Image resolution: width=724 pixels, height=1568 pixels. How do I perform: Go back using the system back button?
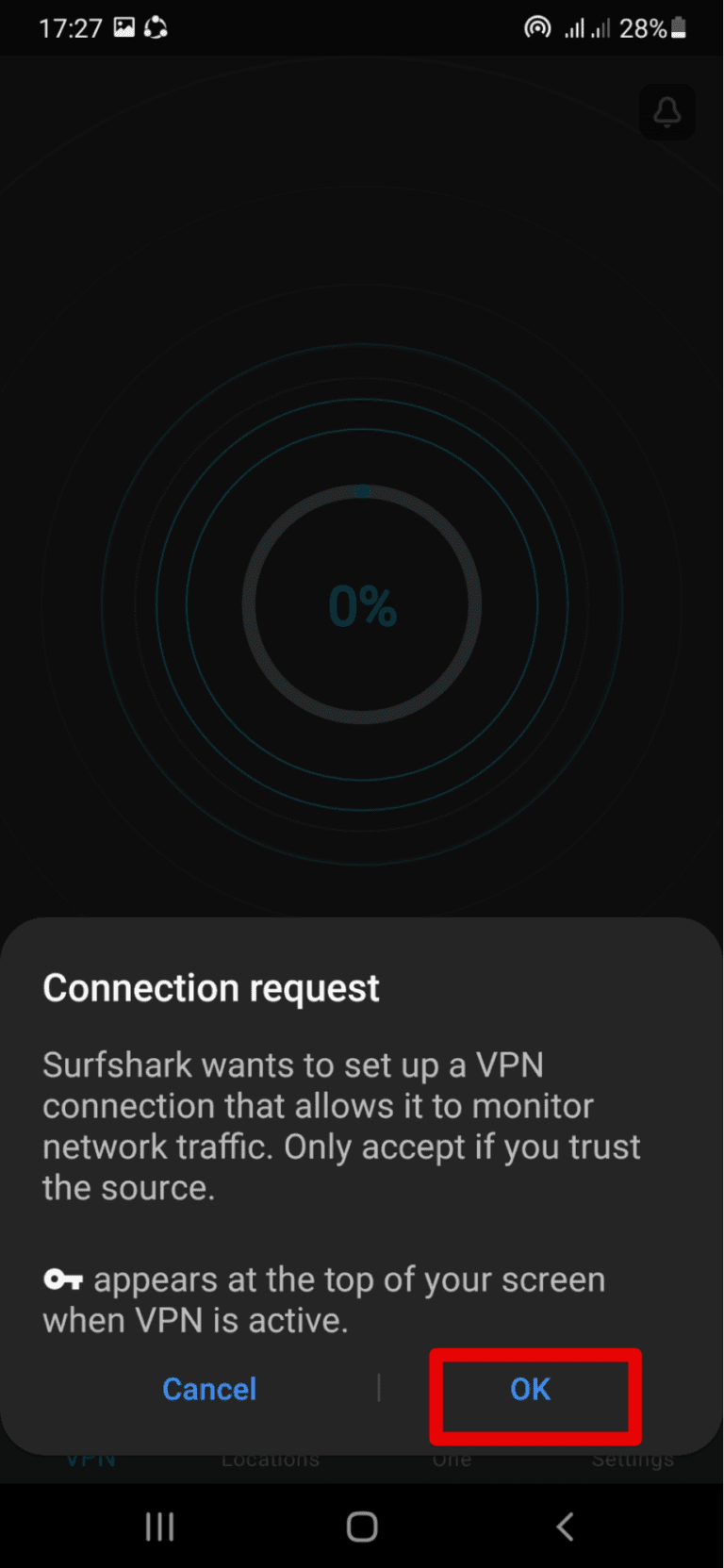tap(565, 1527)
